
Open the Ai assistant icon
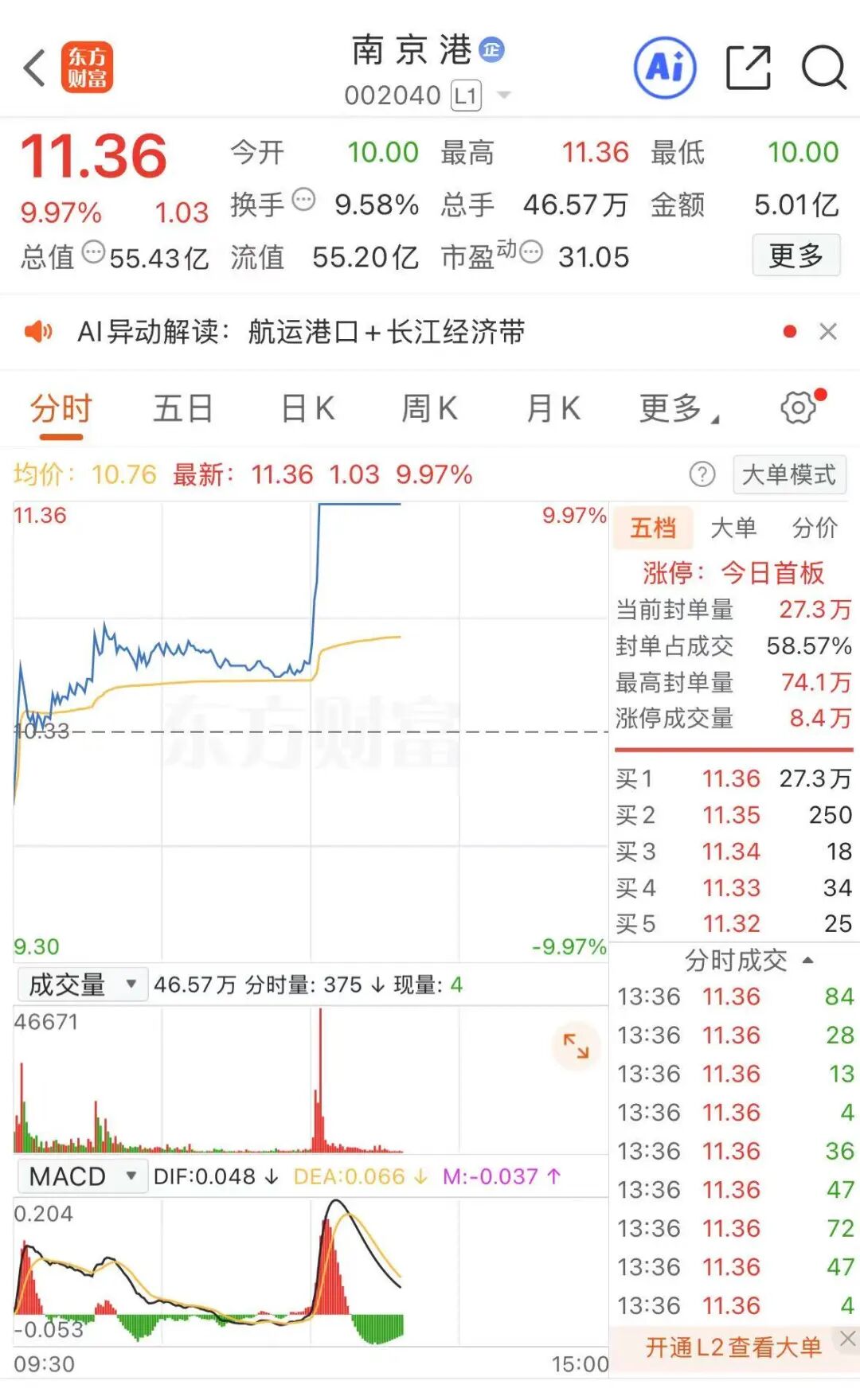(664, 68)
